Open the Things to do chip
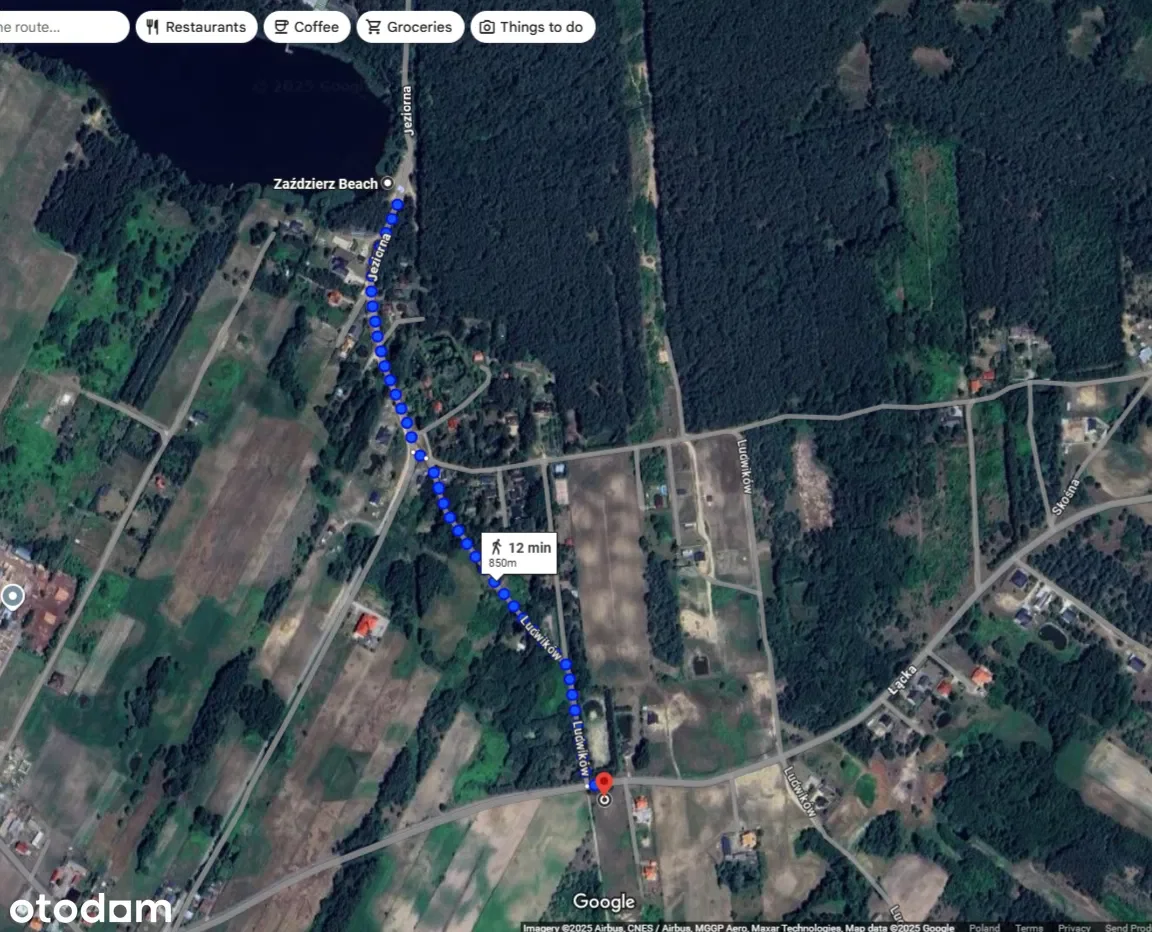This screenshot has height=932, width=1152. pyautogui.click(x=532, y=27)
